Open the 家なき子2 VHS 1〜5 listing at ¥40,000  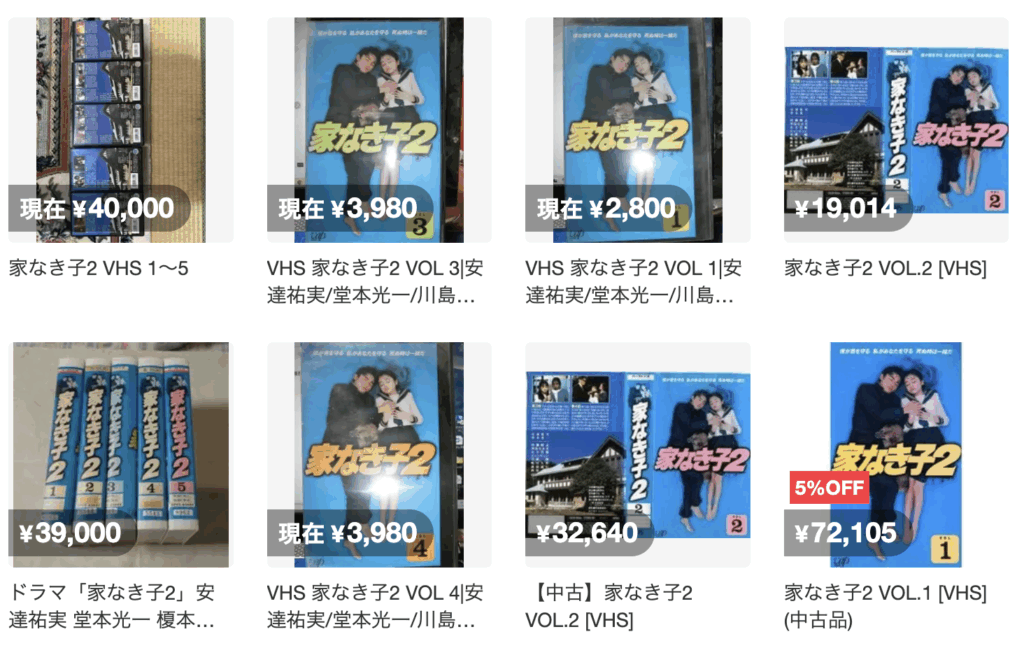(120, 130)
